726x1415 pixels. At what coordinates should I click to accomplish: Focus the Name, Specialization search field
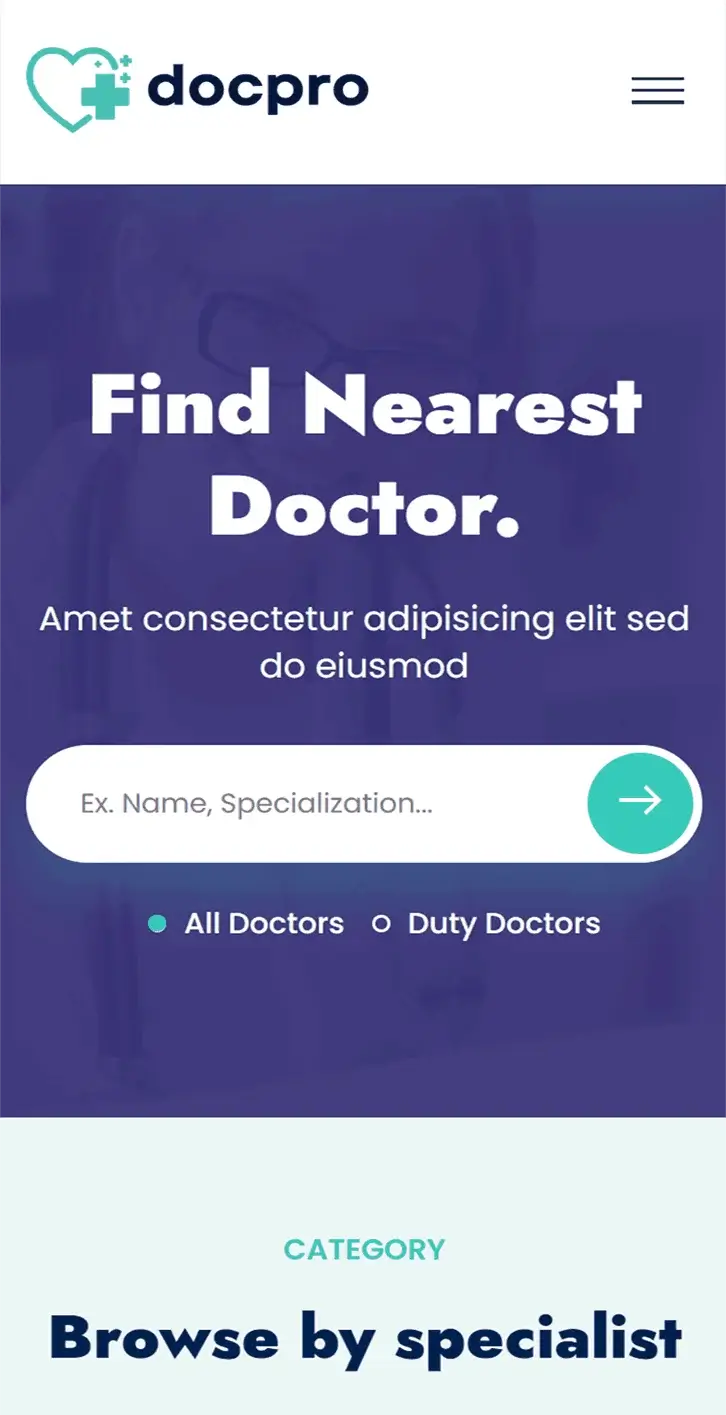pos(300,803)
